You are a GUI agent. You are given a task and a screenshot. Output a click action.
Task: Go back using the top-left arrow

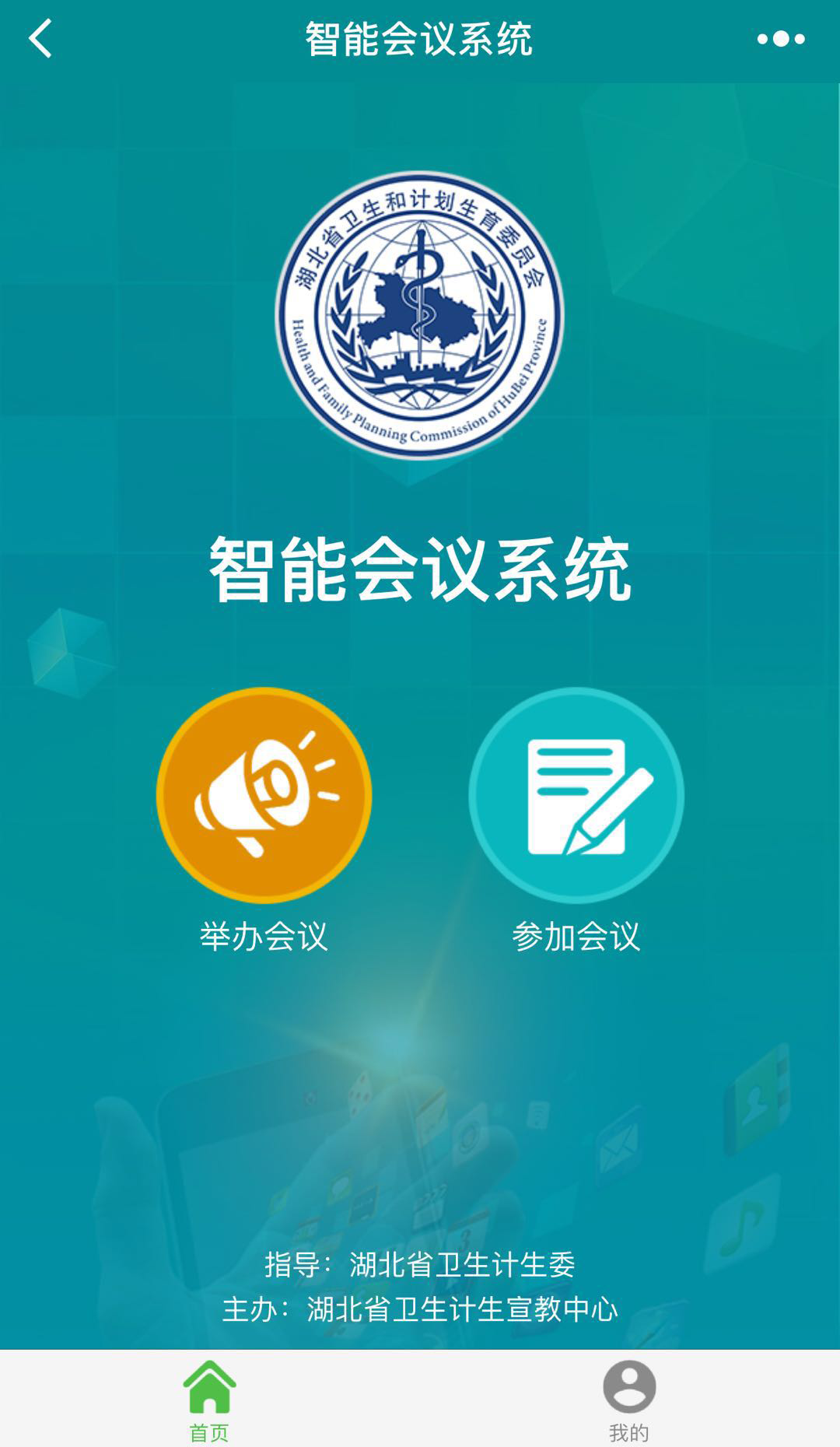(40, 39)
